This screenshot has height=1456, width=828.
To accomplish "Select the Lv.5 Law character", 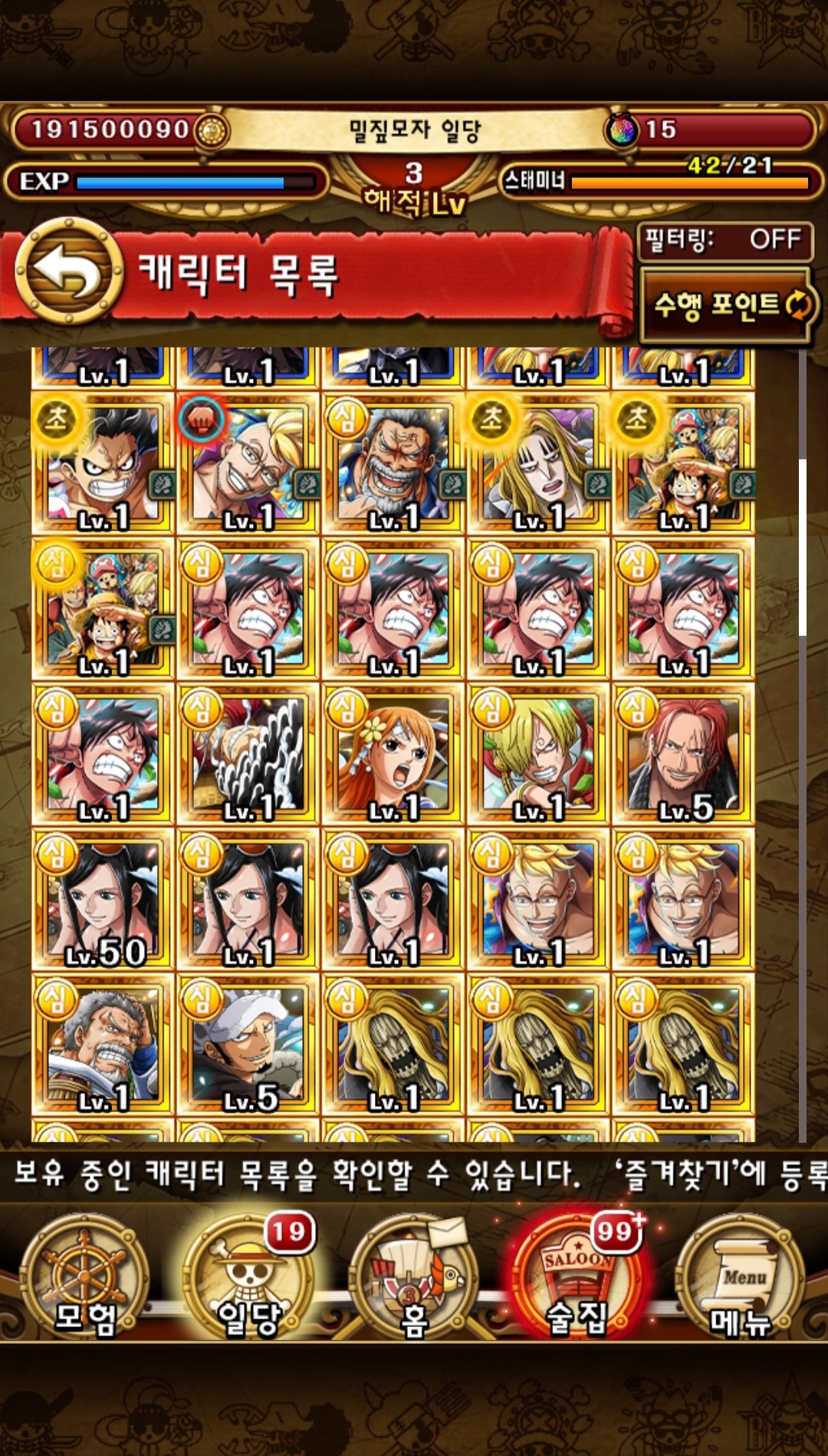I will click(x=248, y=1045).
